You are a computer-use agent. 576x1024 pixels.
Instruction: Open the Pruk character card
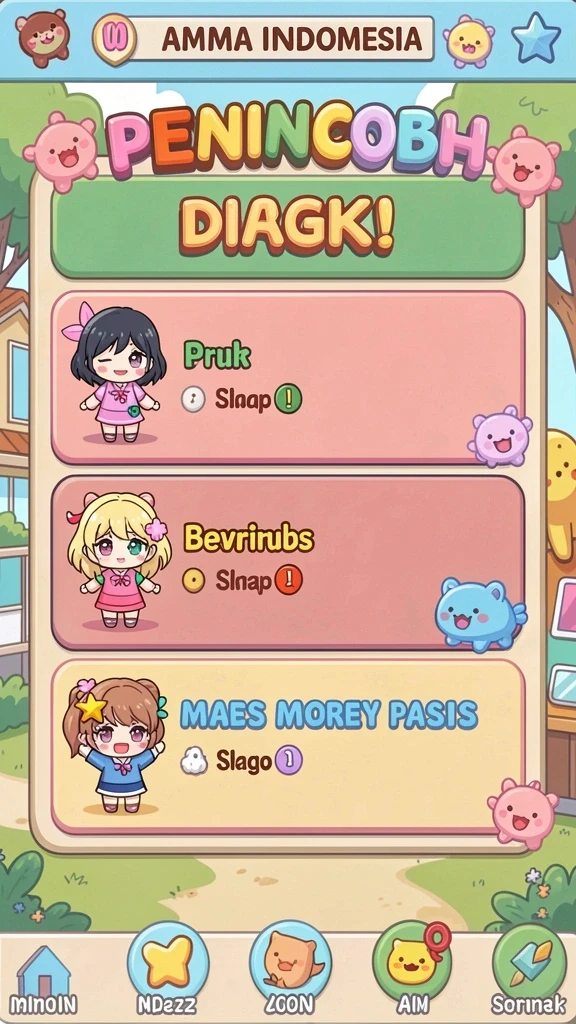(288, 377)
